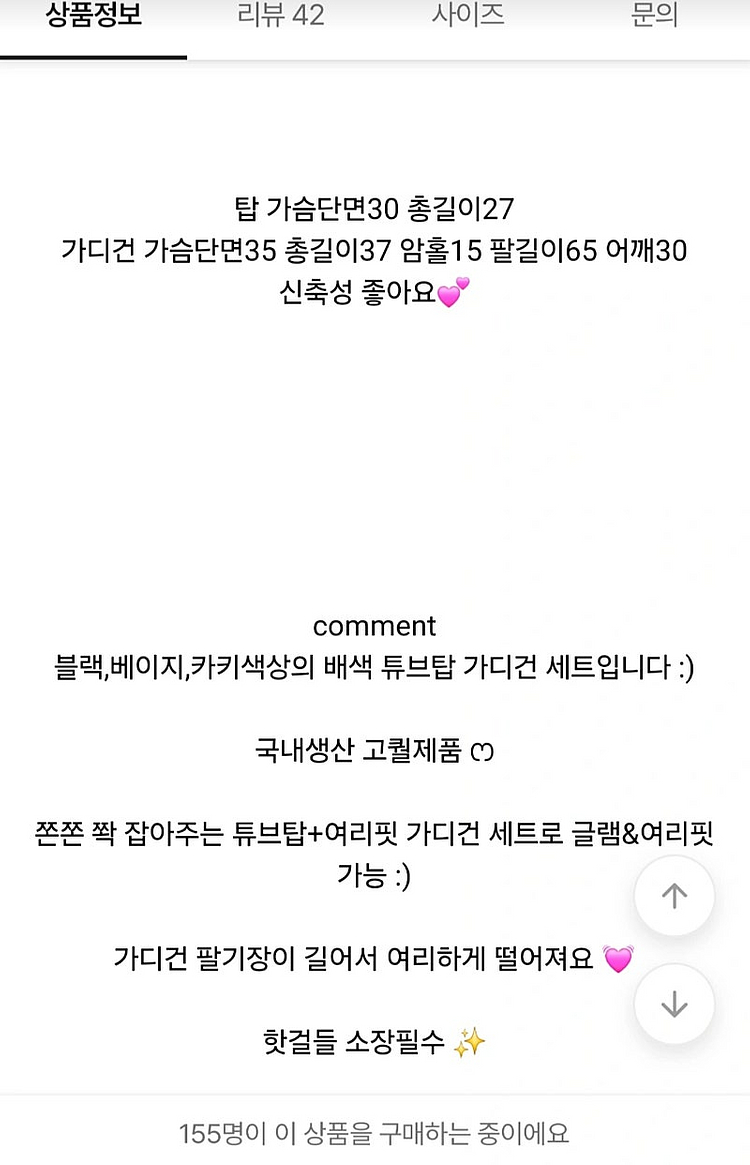Switch to the 리뷰 42 tab

pos(281,17)
